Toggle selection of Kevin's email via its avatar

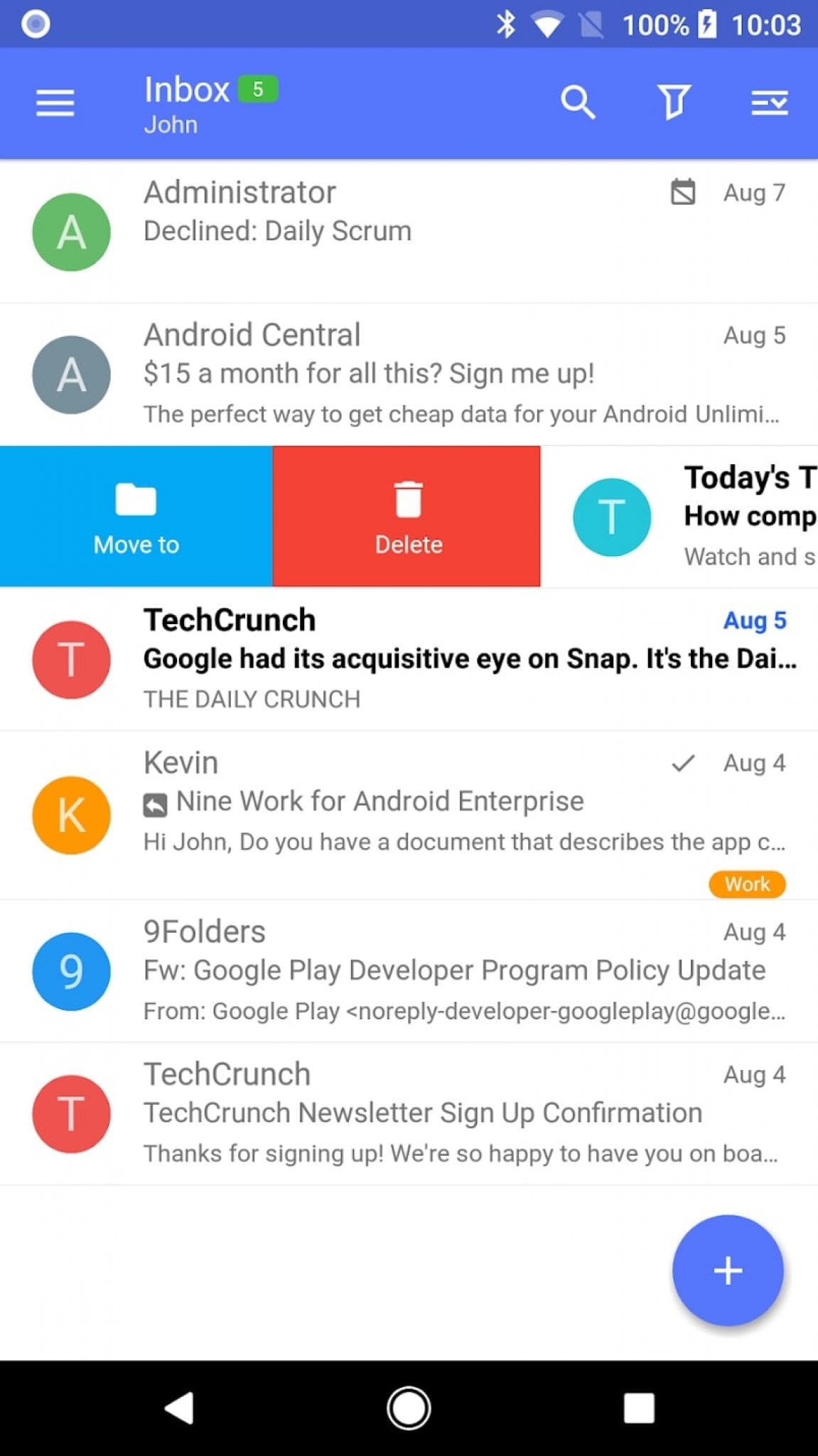tap(70, 815)
